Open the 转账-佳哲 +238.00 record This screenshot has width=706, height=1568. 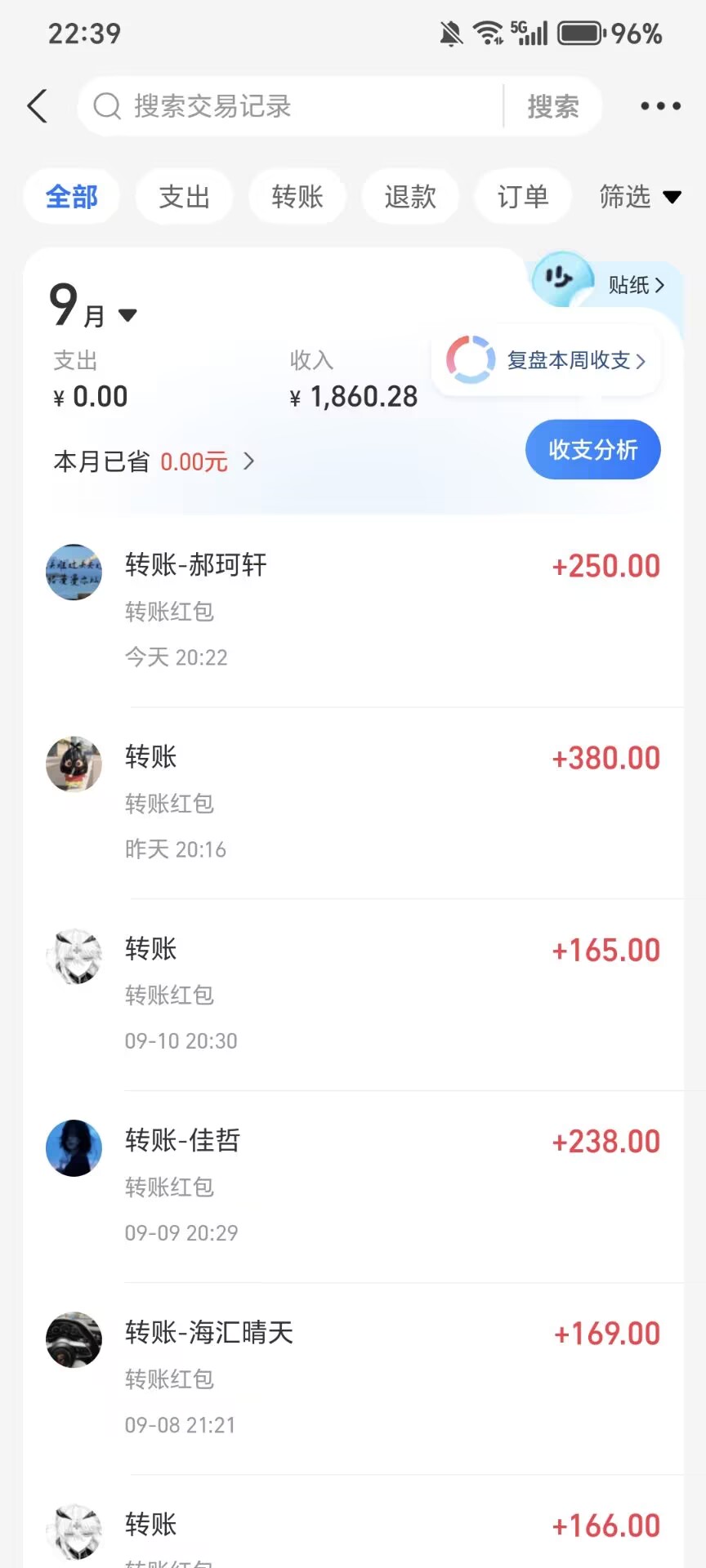(353, 1187)
